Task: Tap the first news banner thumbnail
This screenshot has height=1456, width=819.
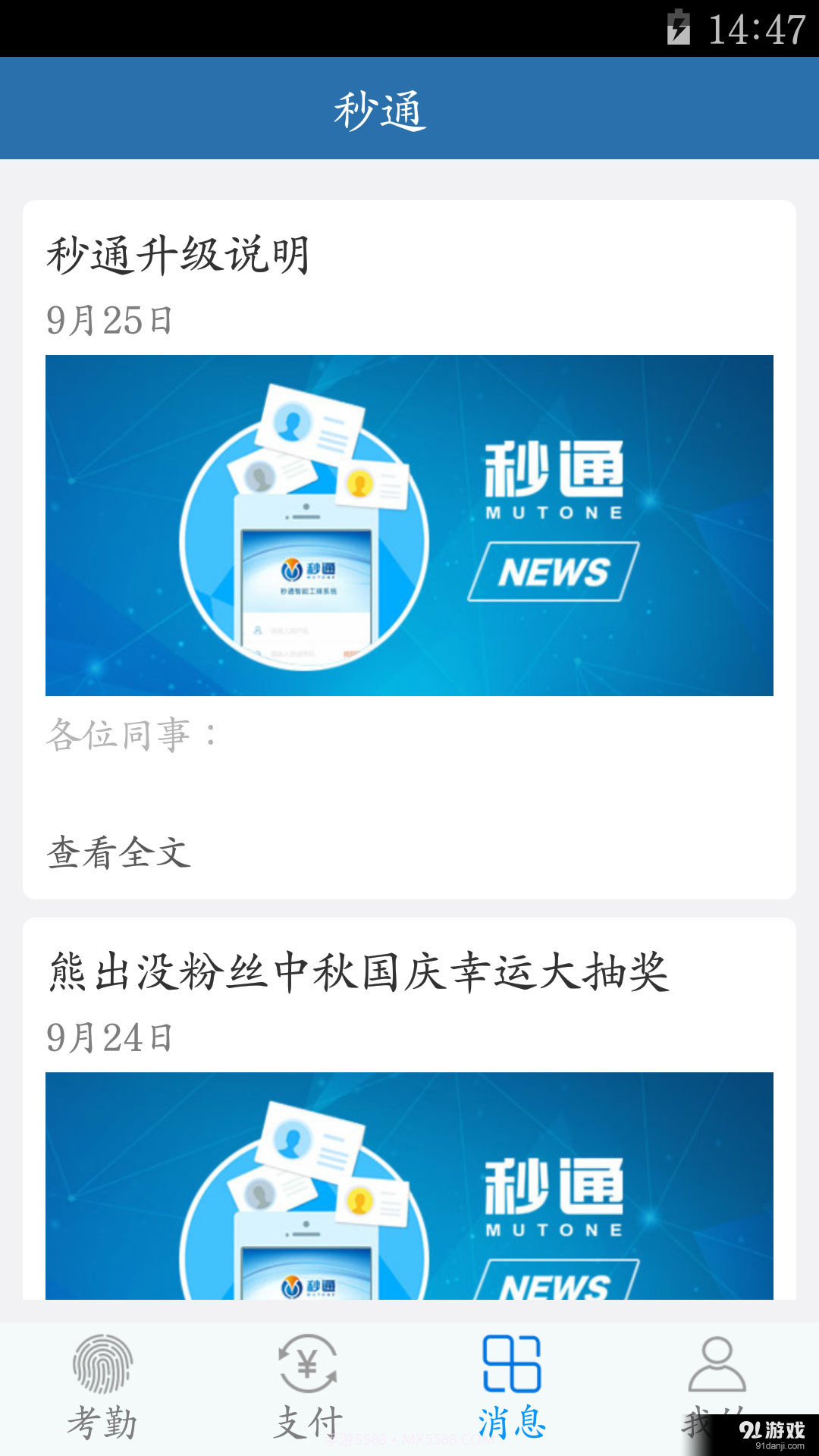Action: click(x=409, y=526)
